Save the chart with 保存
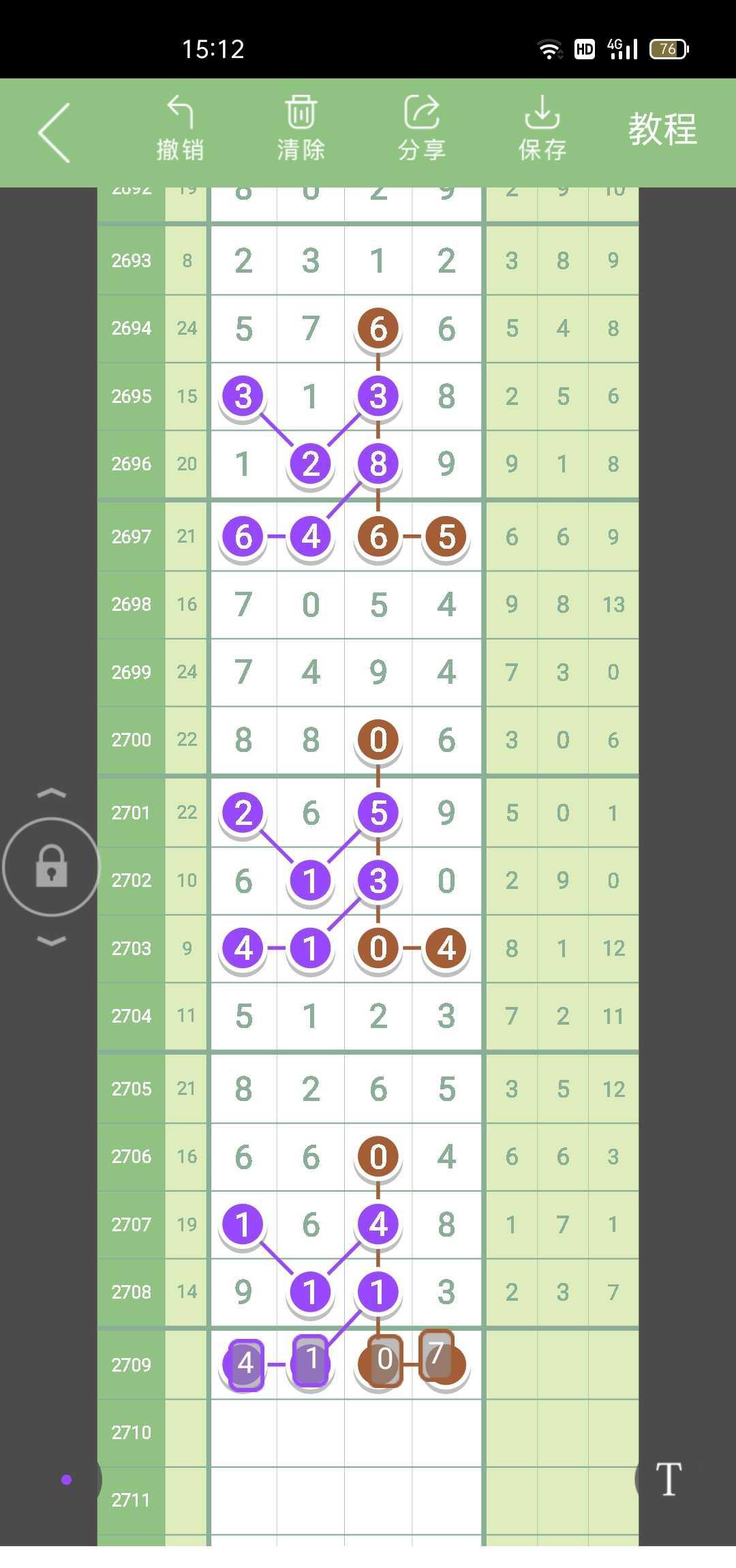The image size is (736, 1568). (x=542, y=130)
